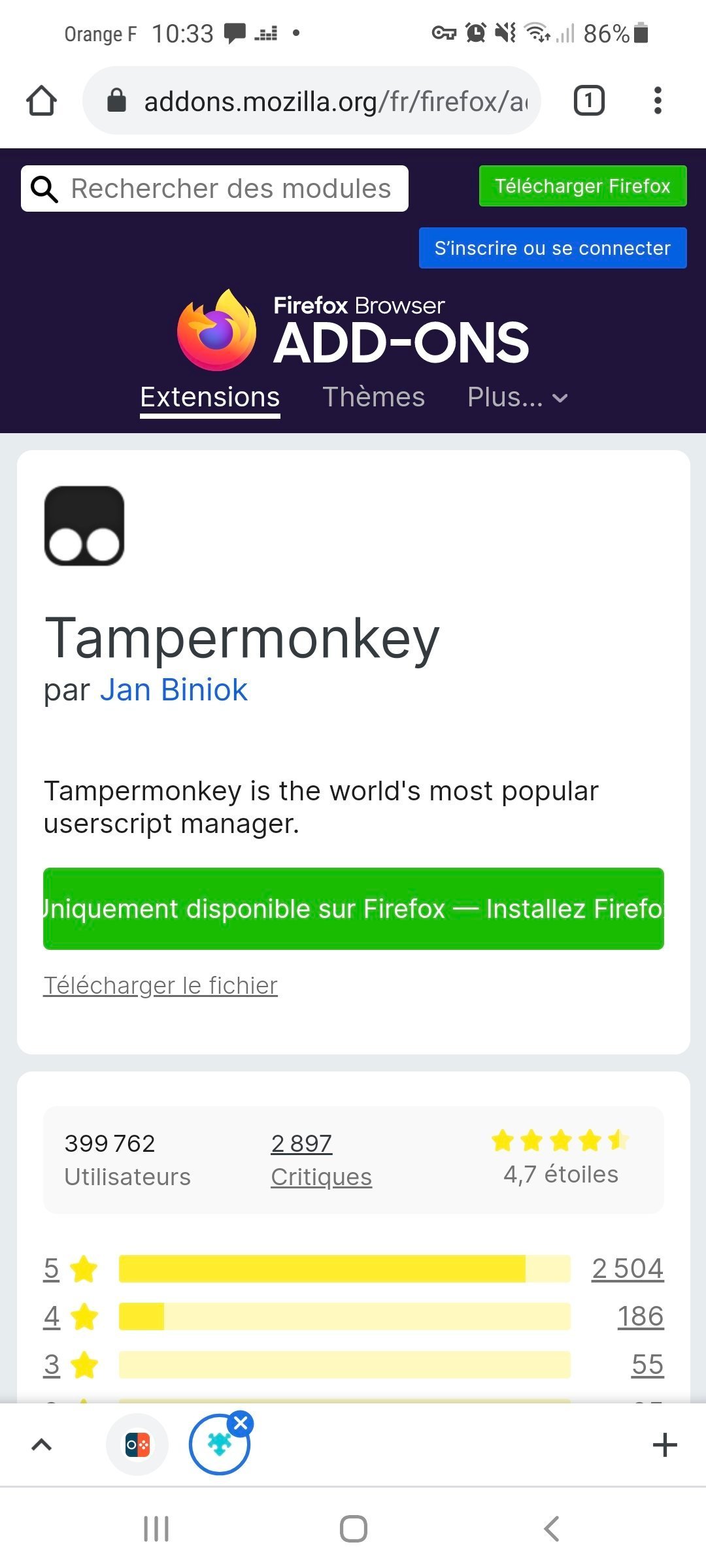
Task: Go to the browser home page
Action: pos(41,101)
